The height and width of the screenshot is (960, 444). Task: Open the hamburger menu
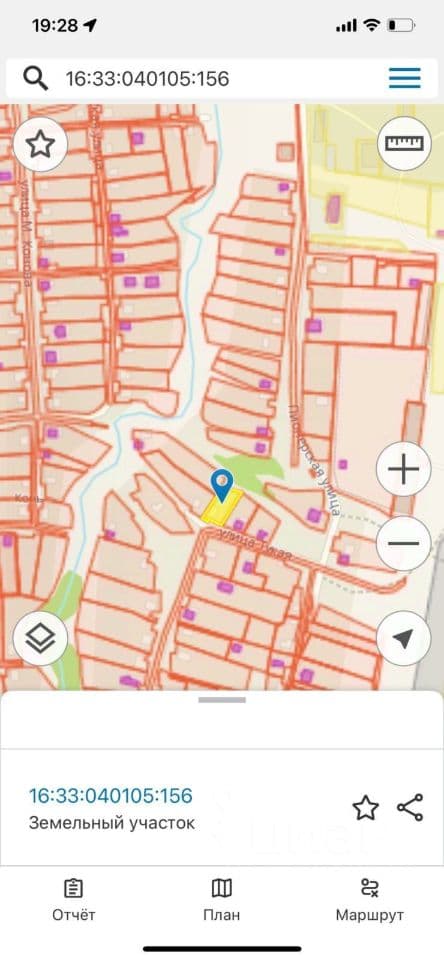[x=404, y=78]
